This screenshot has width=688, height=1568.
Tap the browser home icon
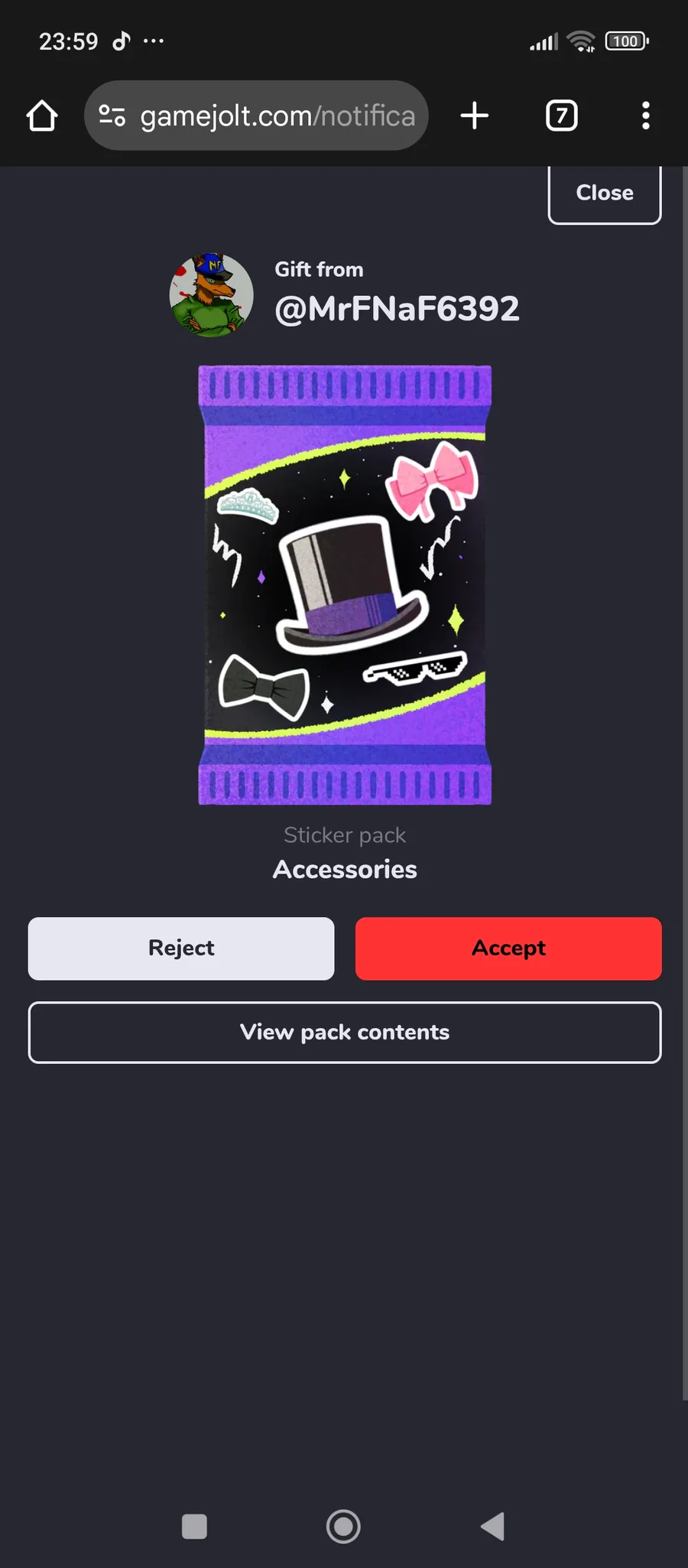(42, 116)
